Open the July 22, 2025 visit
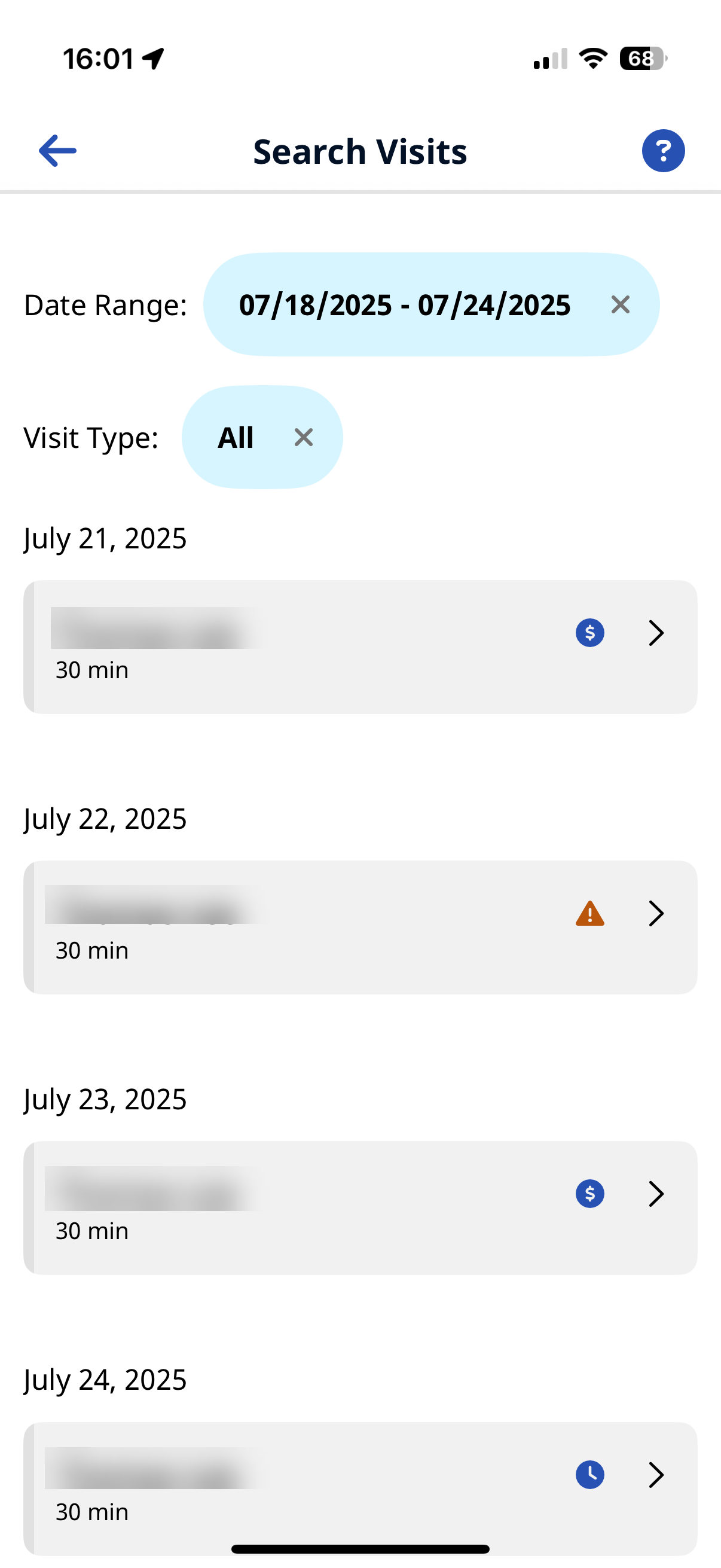 click(360, 927)
